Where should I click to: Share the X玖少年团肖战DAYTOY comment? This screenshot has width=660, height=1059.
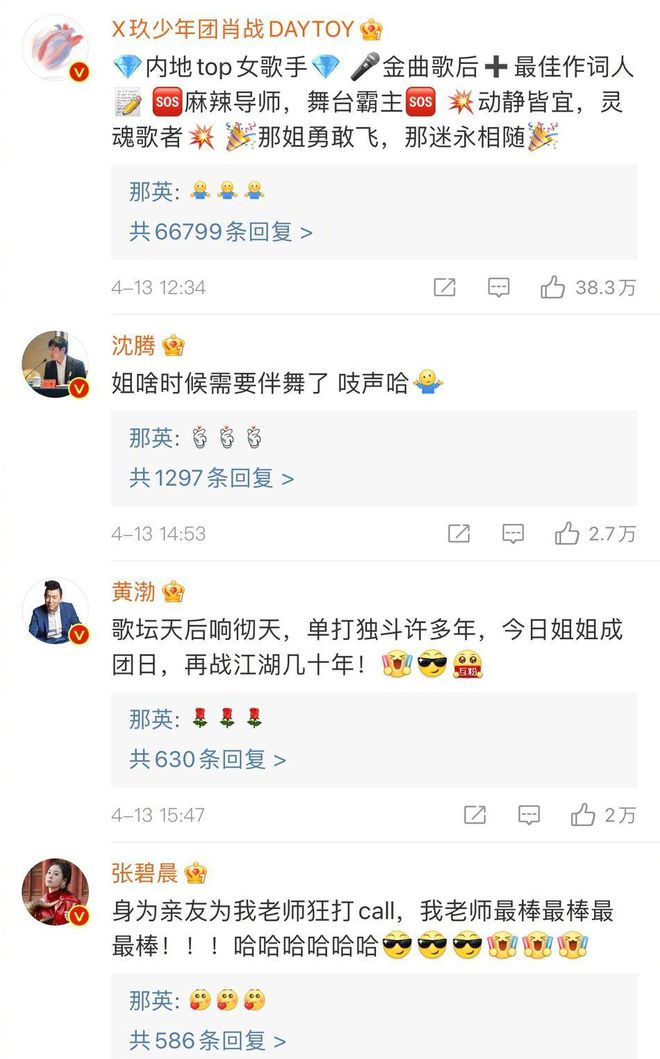445,288
